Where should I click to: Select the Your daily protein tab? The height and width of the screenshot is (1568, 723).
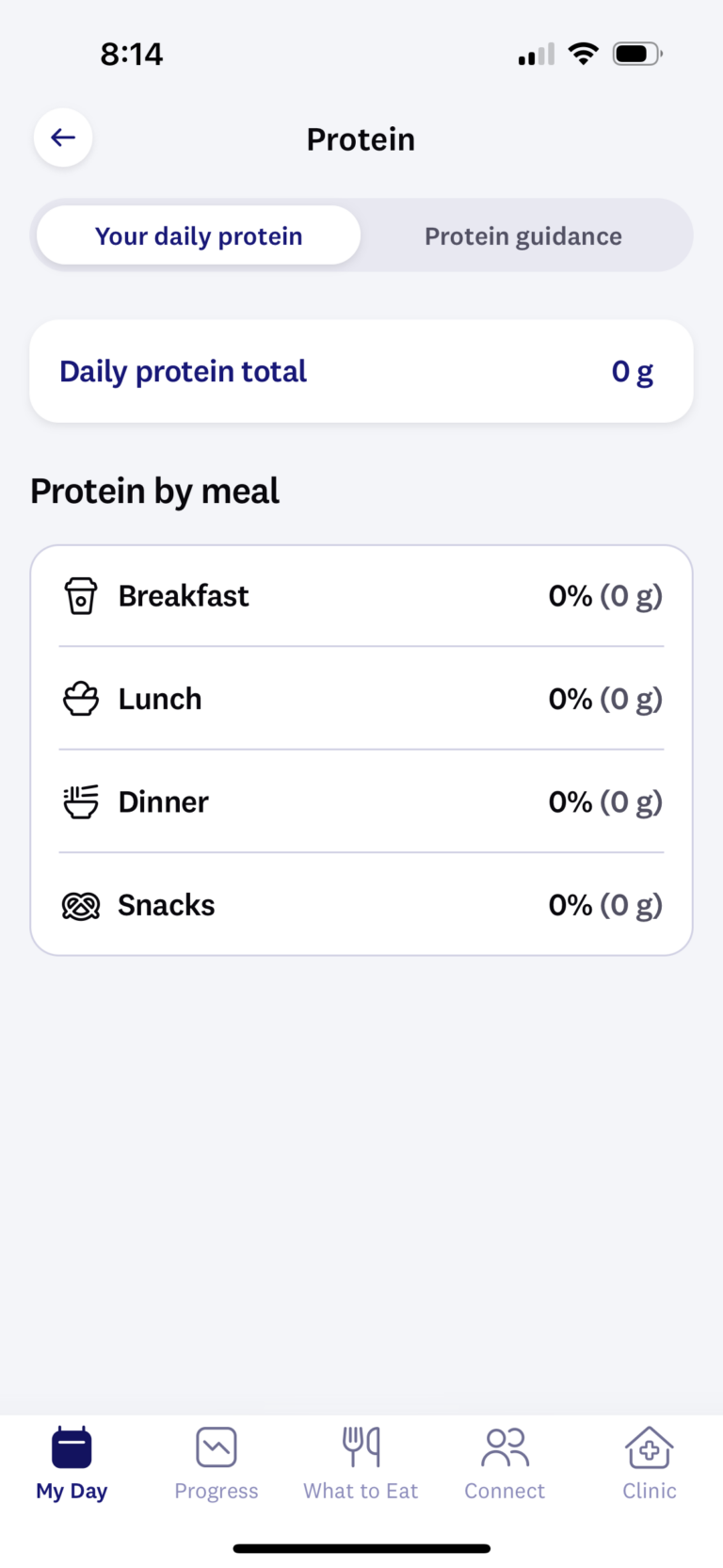198,235
